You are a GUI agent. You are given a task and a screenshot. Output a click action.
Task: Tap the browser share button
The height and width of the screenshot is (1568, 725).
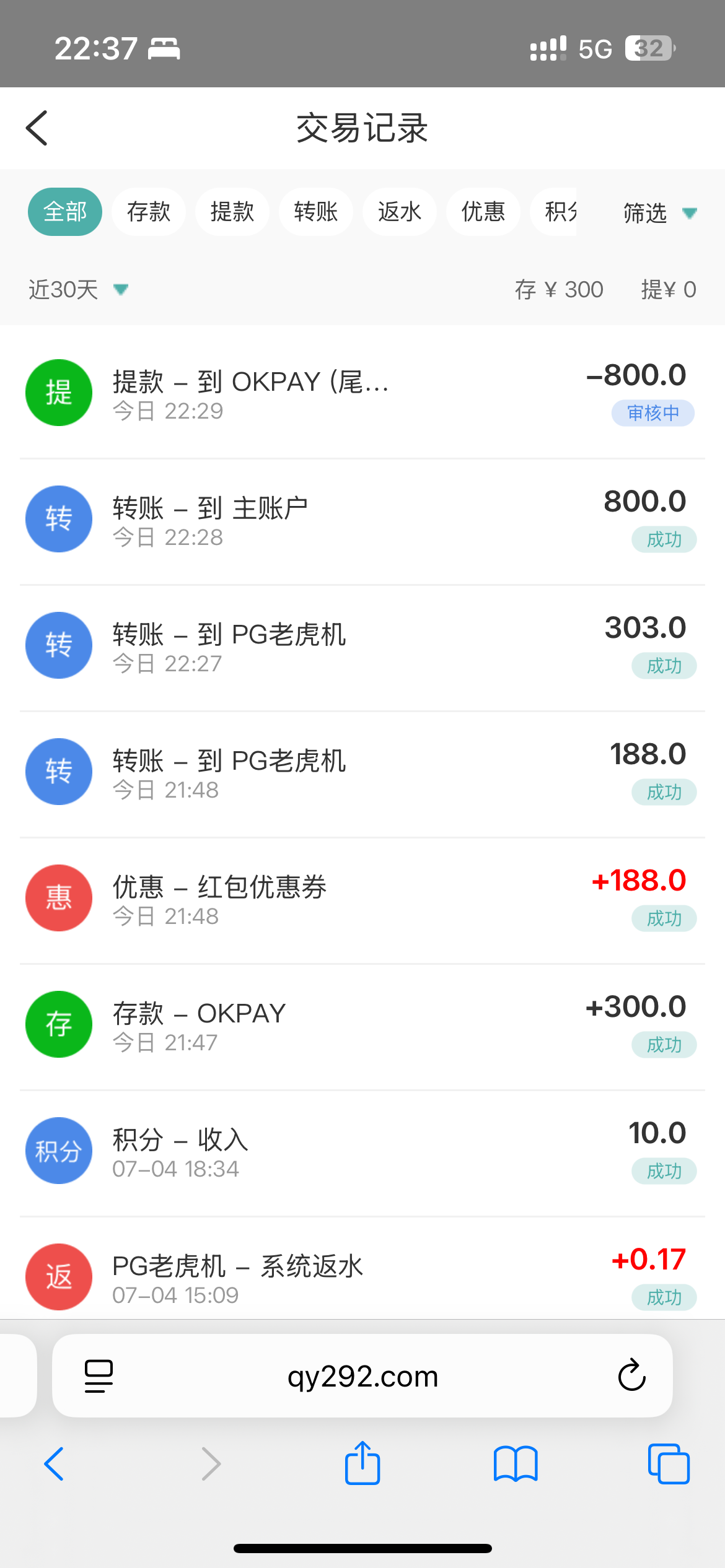pyautogui.click(x=362, y=1463)
